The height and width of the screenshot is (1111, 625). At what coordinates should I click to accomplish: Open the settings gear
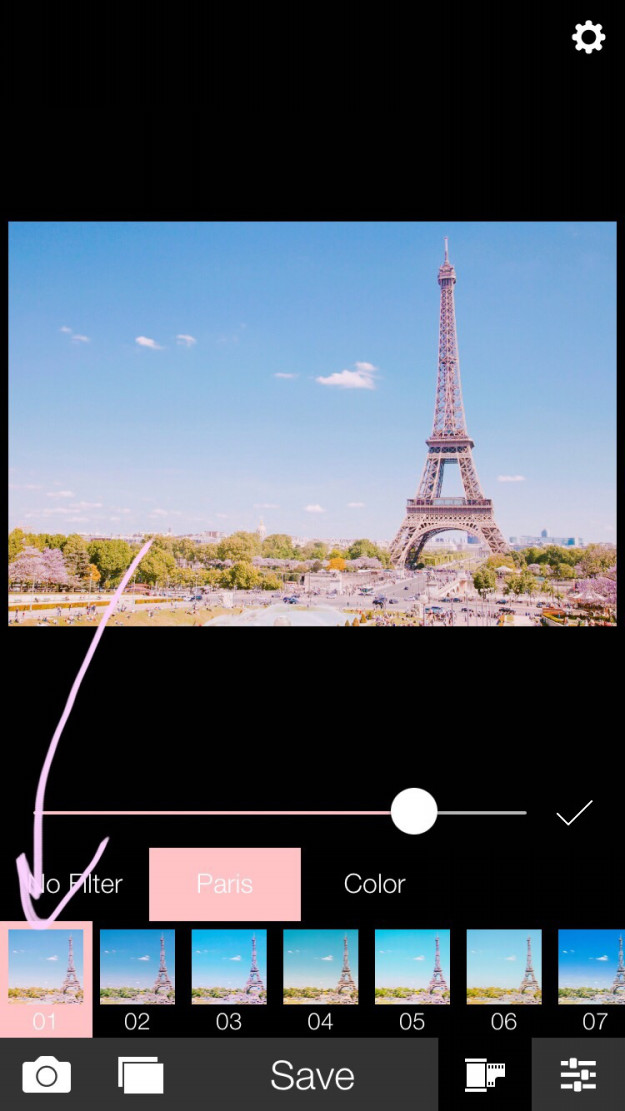point(588,38)
